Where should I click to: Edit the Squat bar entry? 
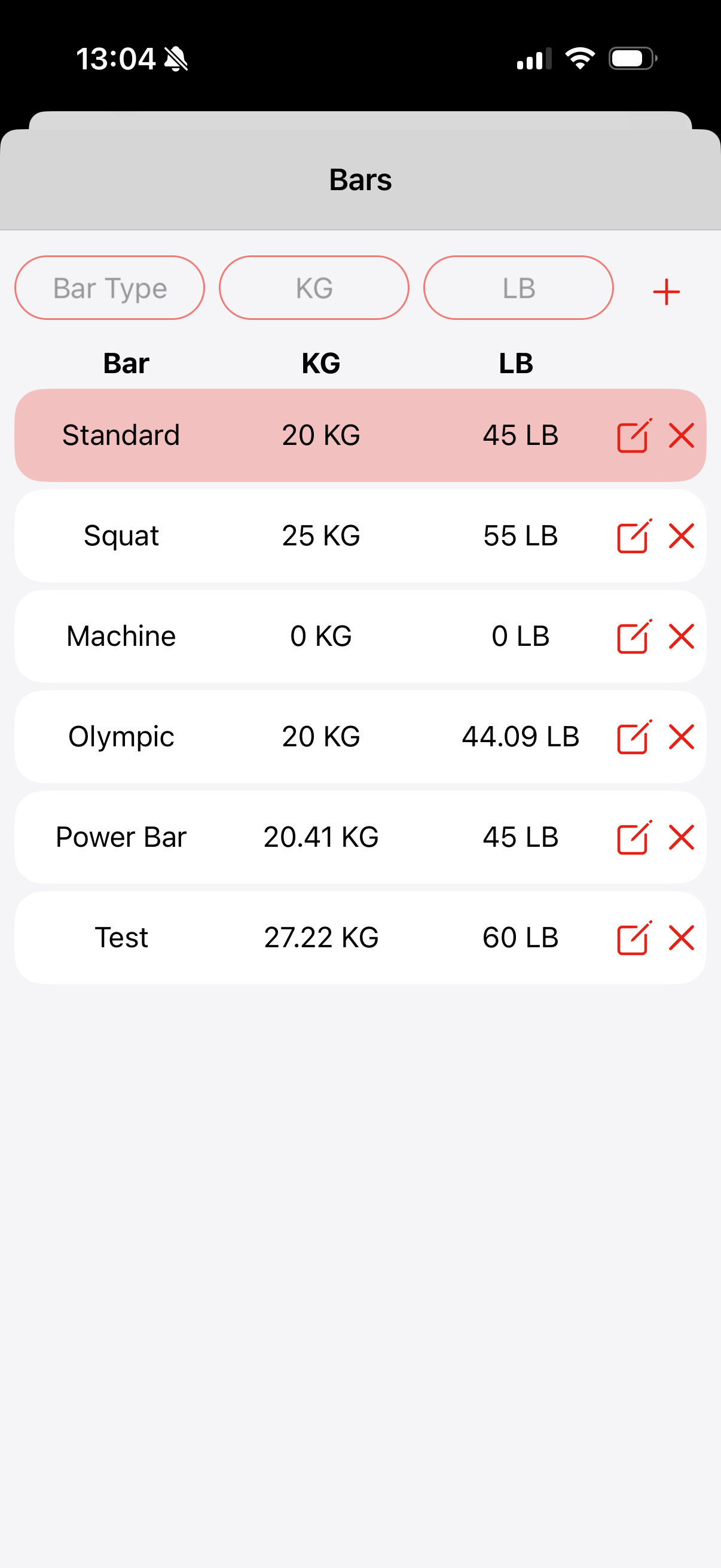tap(633, 536)
